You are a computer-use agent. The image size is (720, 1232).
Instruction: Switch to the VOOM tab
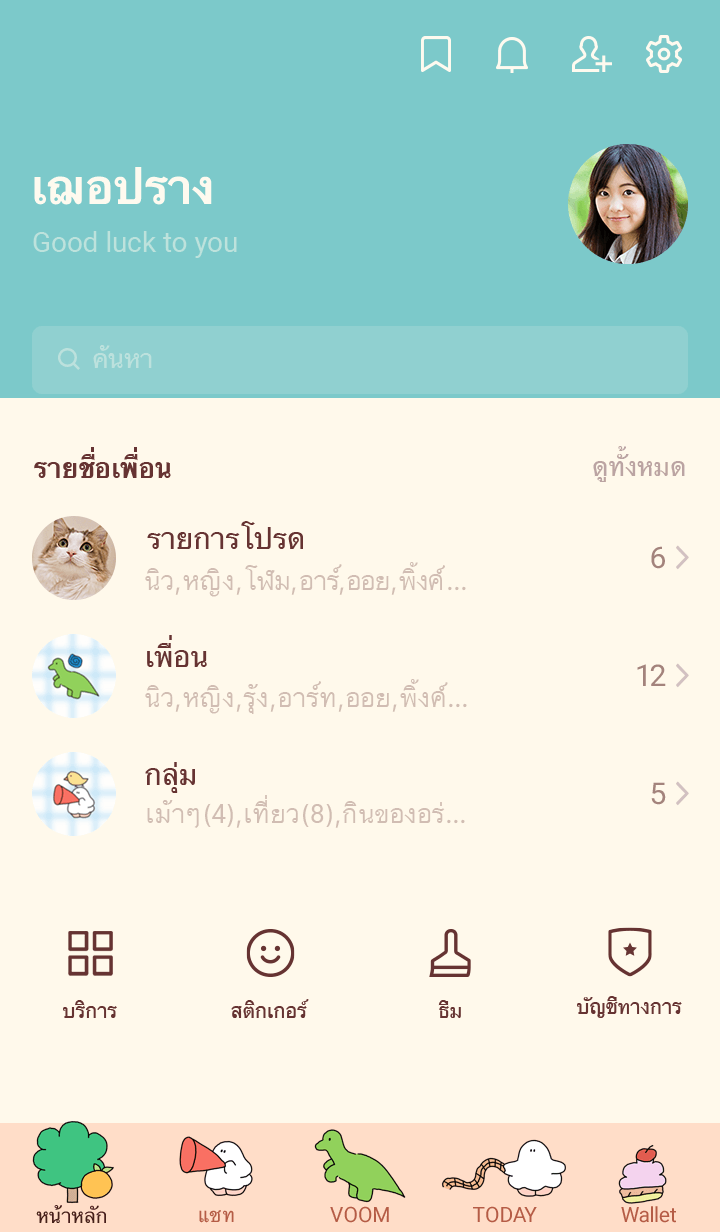point(360,1177)
